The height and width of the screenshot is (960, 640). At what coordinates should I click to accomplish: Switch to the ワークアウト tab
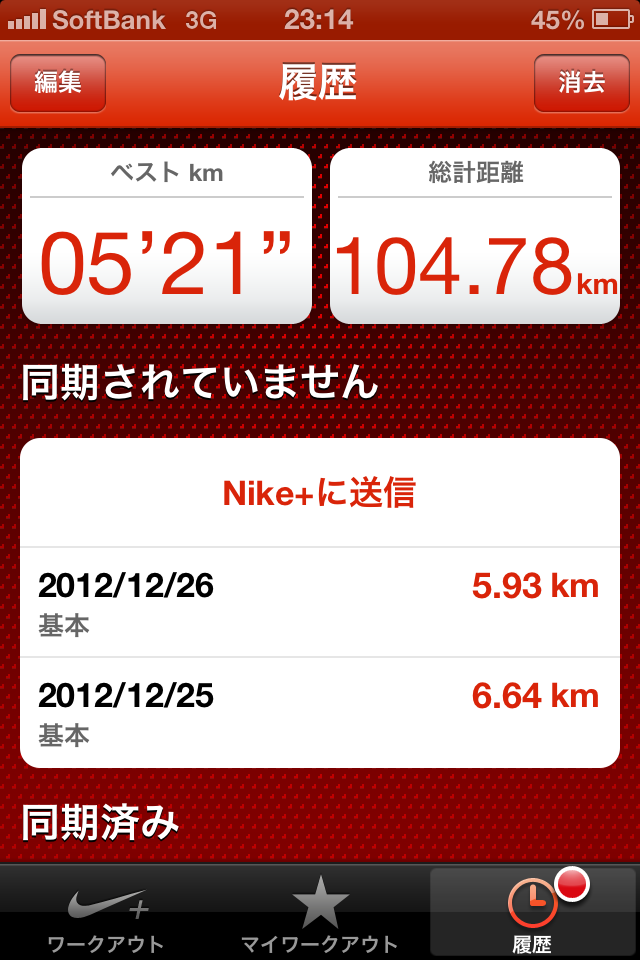106,915
